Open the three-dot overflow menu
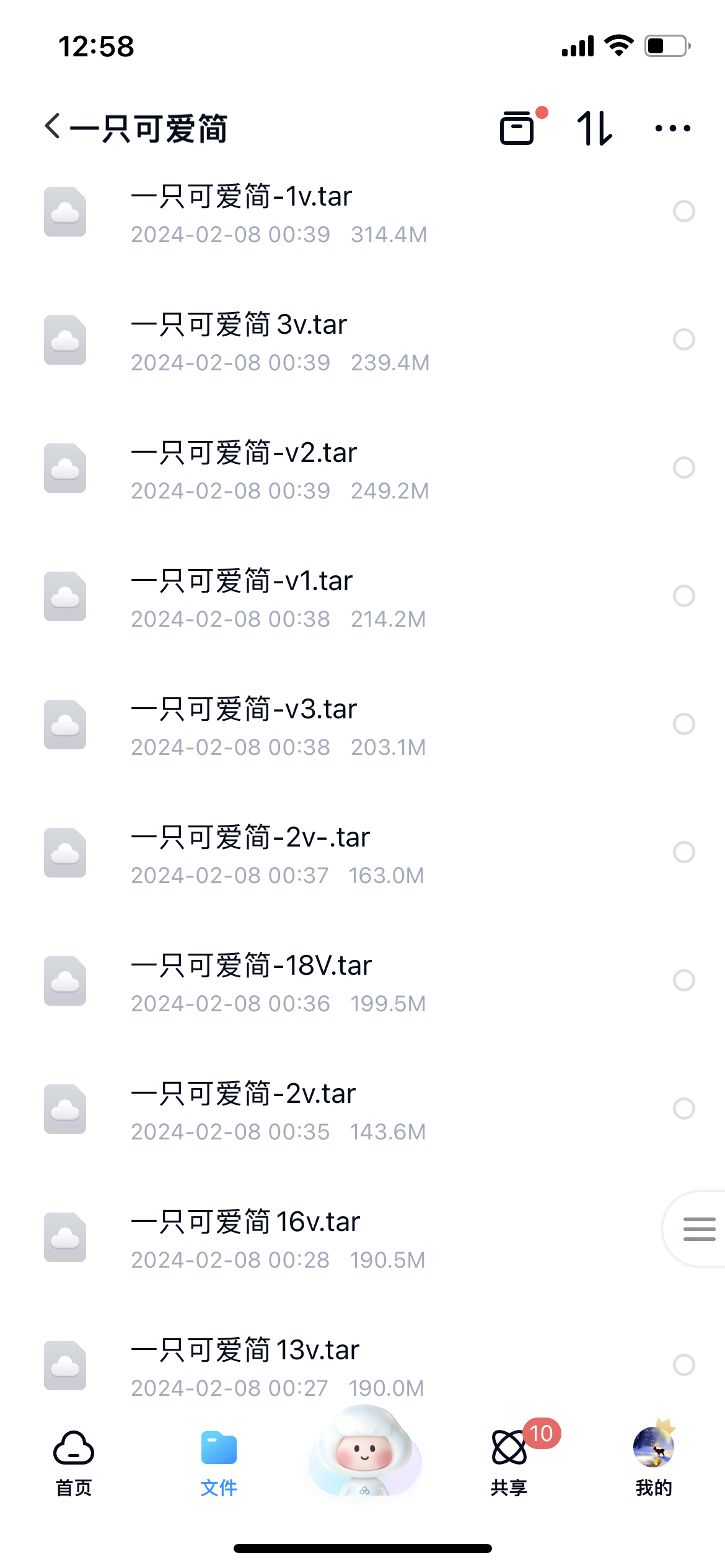Screen dimensions: 725x1568 coord(673,128)
